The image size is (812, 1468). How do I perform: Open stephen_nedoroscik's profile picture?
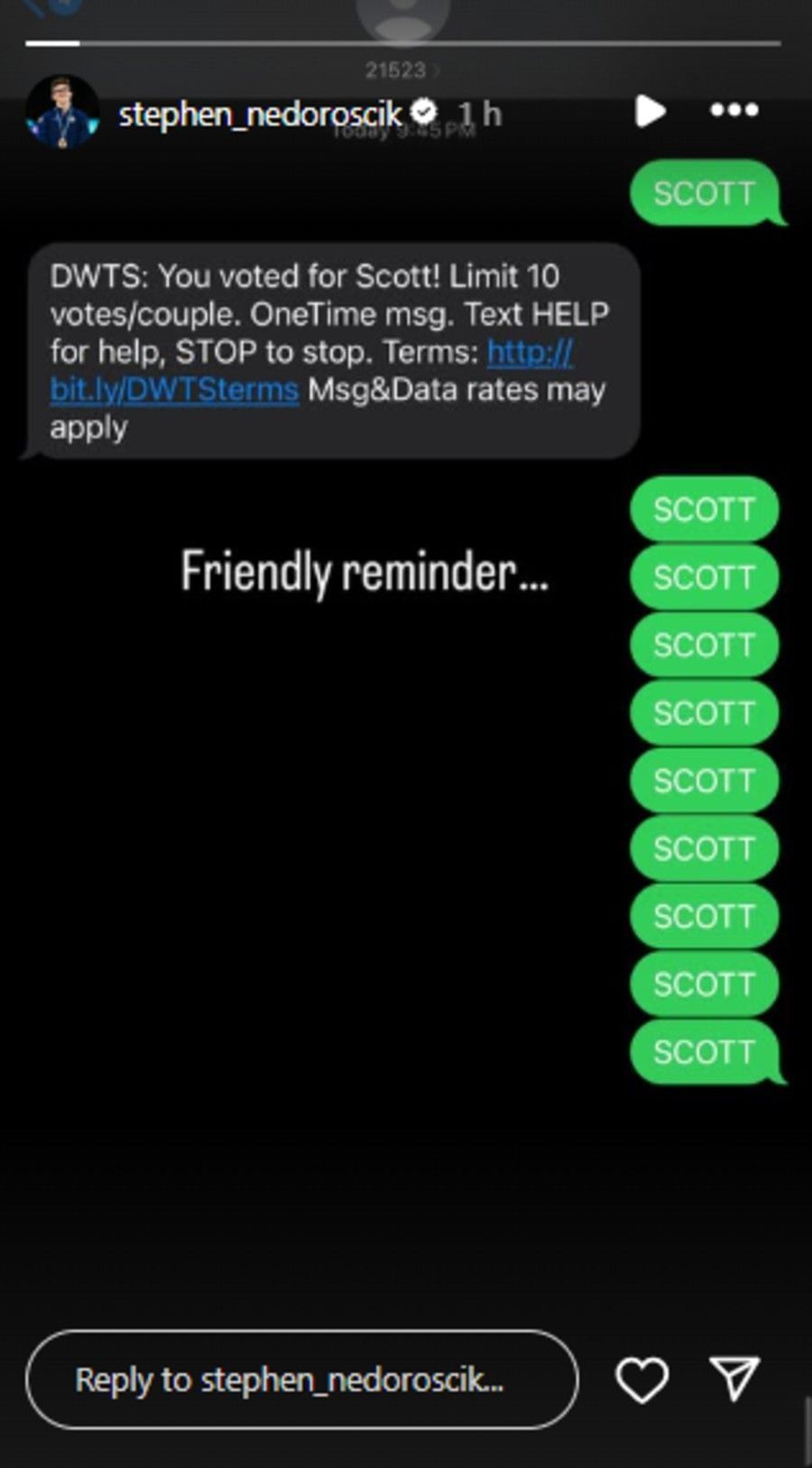point(61,113)
